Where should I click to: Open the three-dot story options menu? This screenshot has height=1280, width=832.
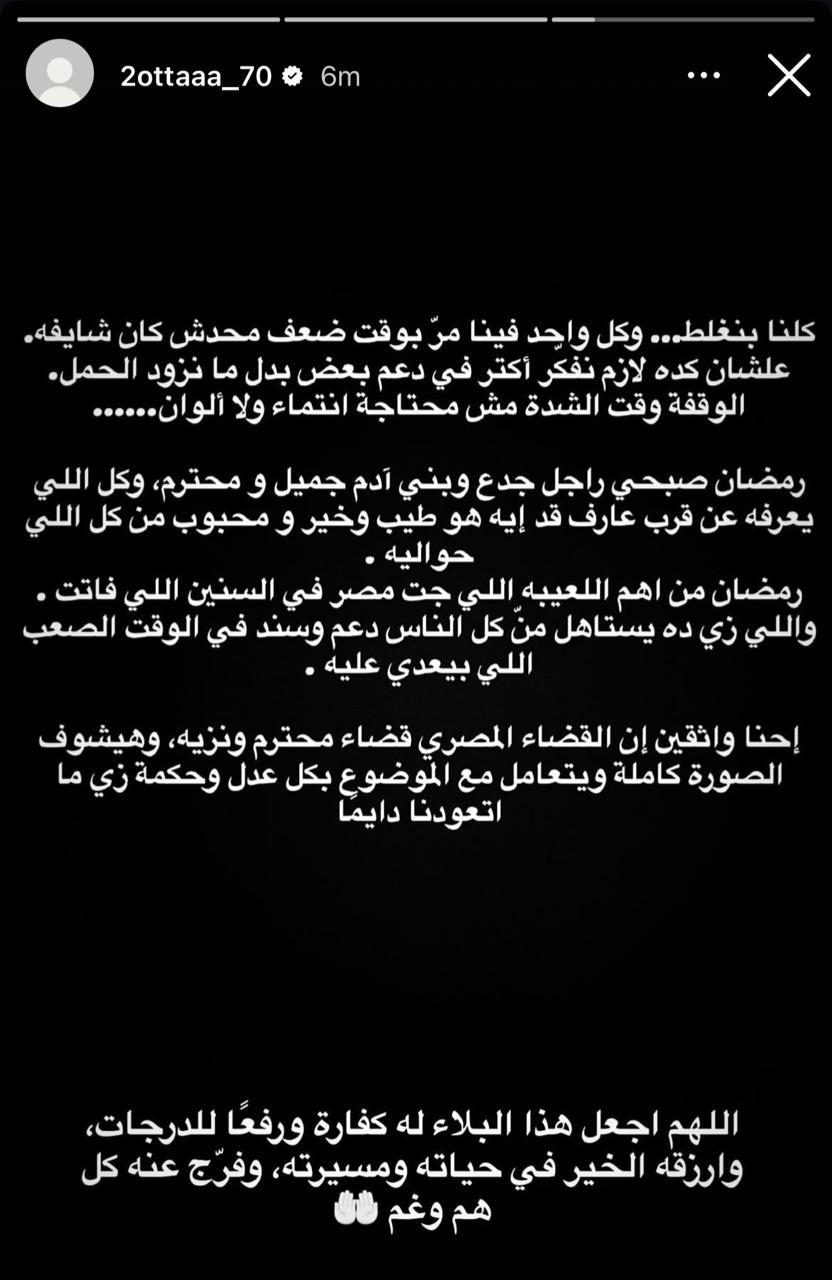pyautogui.click(x=704, y=75)
